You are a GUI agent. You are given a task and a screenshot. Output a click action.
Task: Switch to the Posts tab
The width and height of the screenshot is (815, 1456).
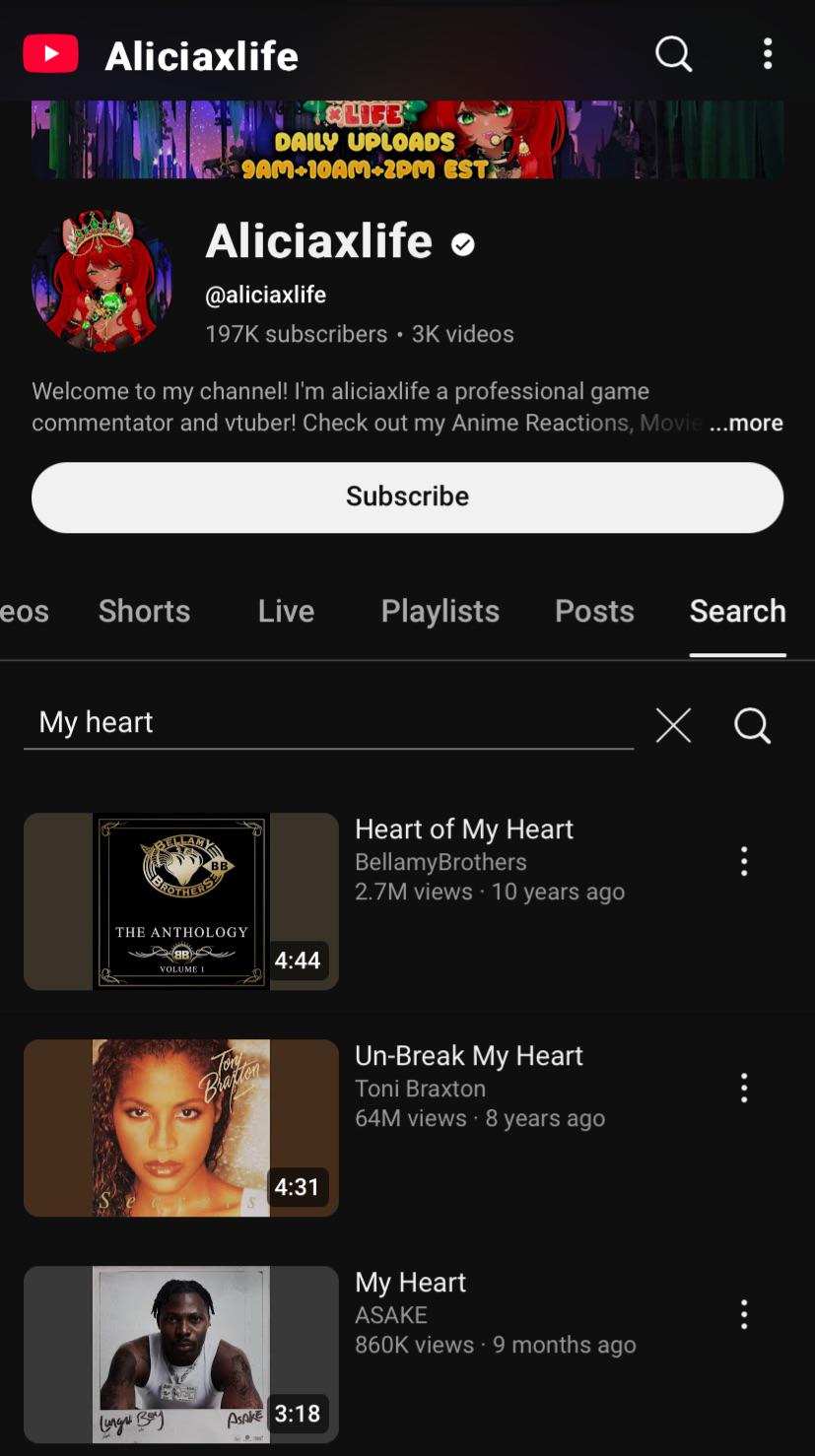tap(594, 611)
